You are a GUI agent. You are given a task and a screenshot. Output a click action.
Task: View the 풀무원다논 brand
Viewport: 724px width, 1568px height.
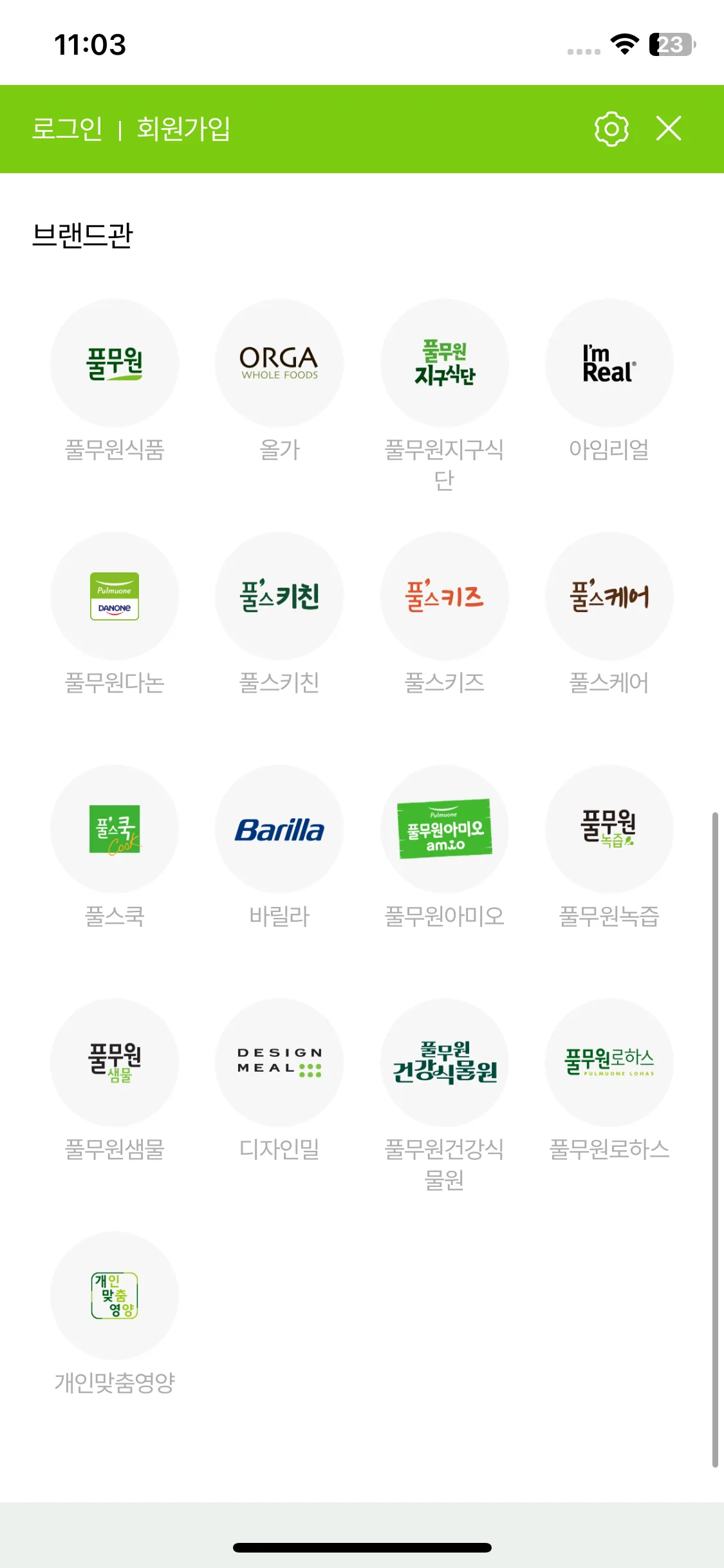115,597
